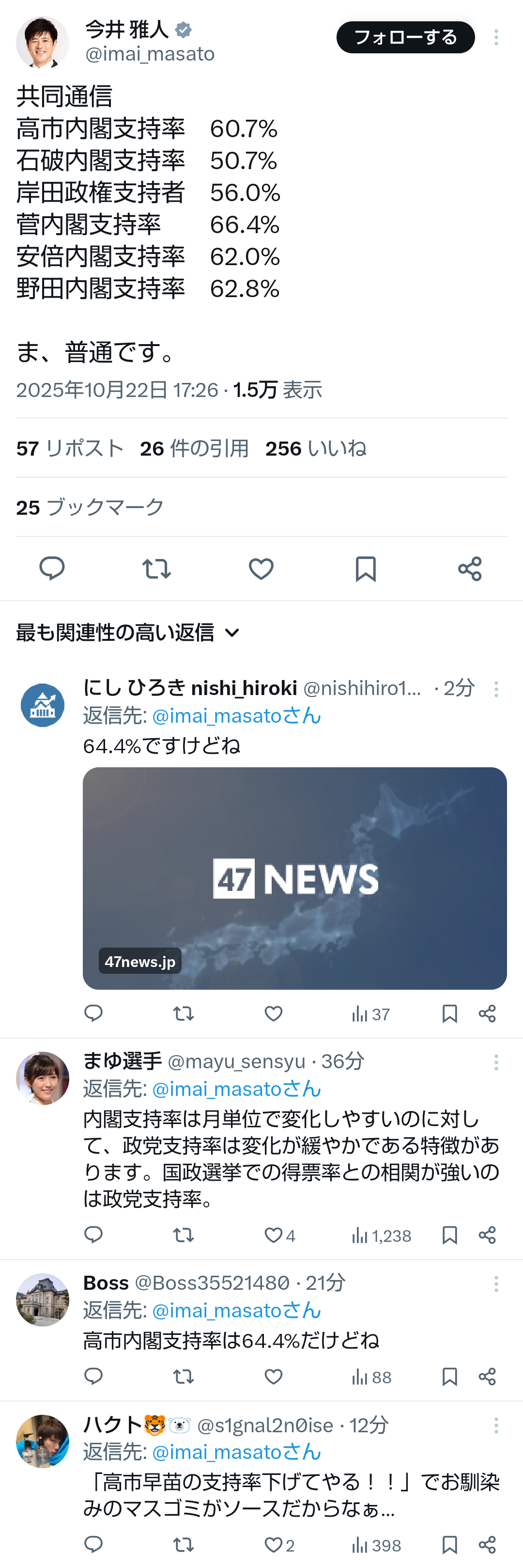View the 57 リポスト list

[x=70, y=449]
